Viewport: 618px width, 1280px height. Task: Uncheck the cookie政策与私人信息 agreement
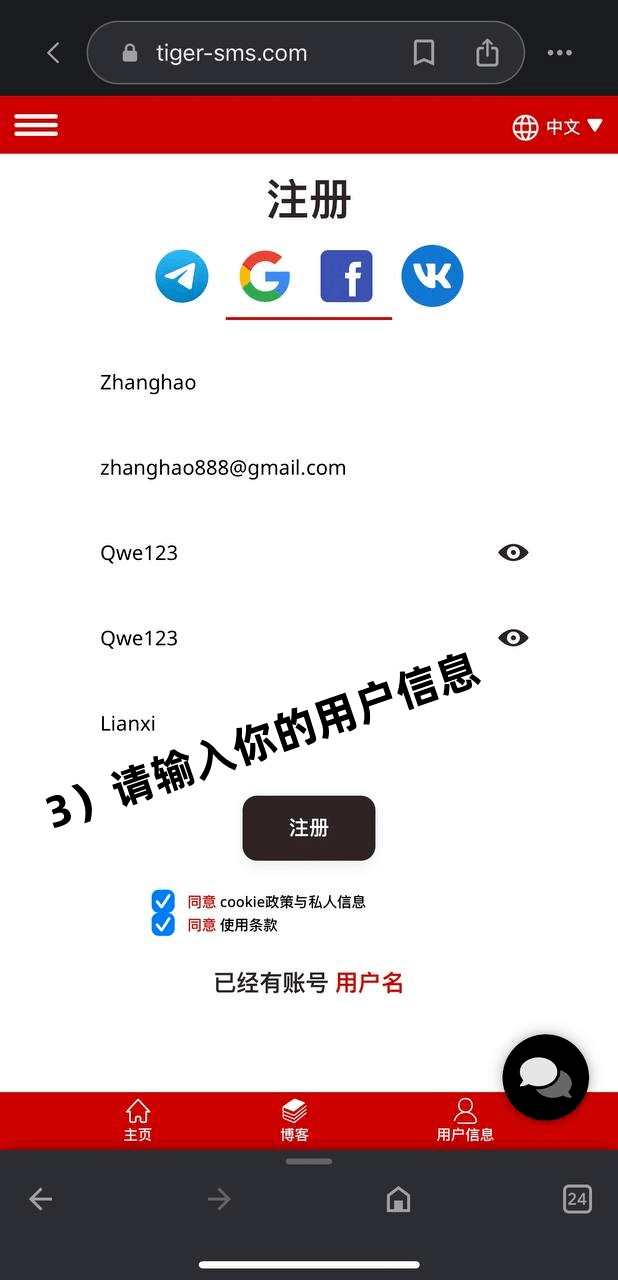[163, 901]
